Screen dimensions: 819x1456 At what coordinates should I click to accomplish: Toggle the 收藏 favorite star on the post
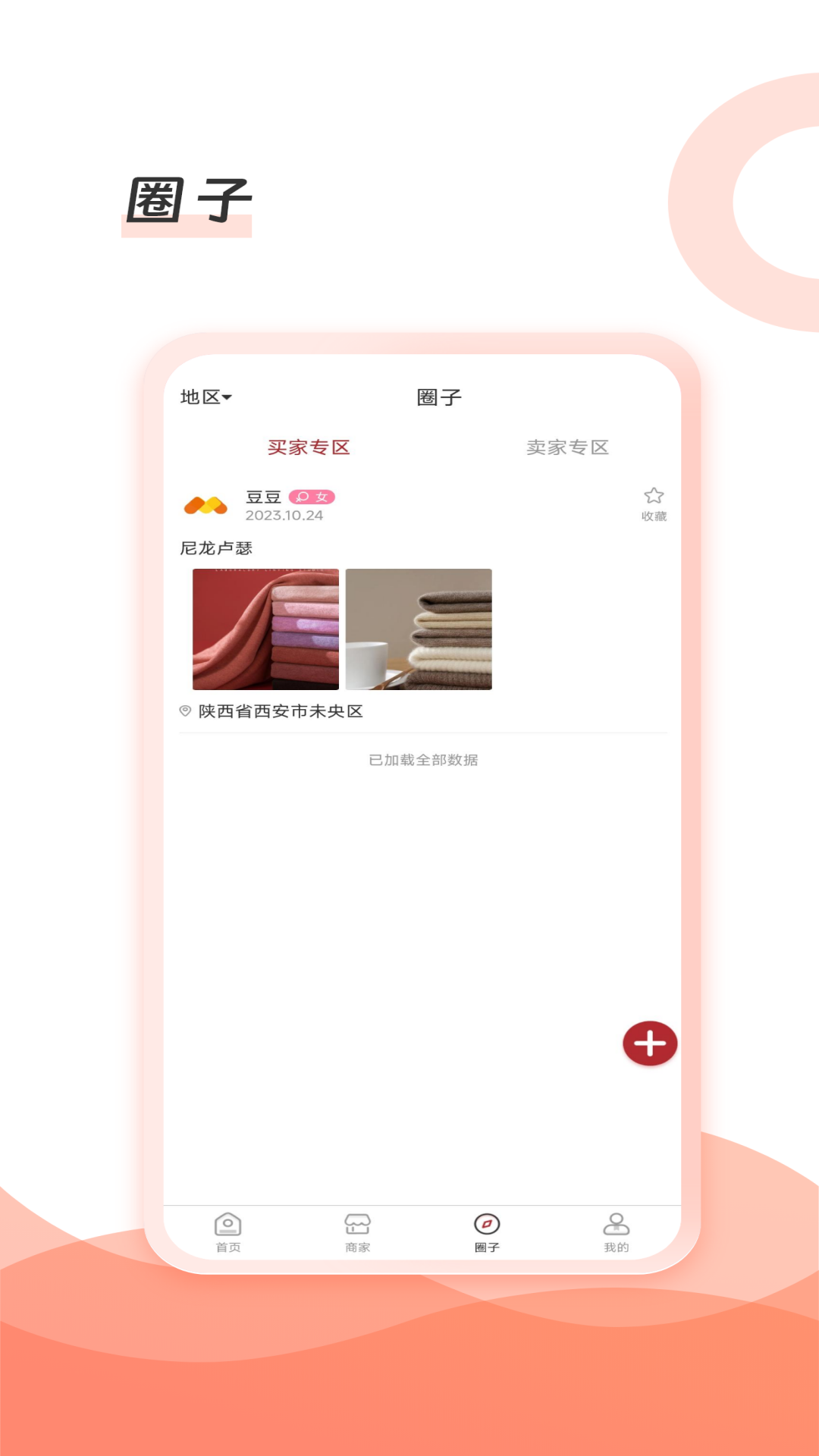click(x=653, y=494)
